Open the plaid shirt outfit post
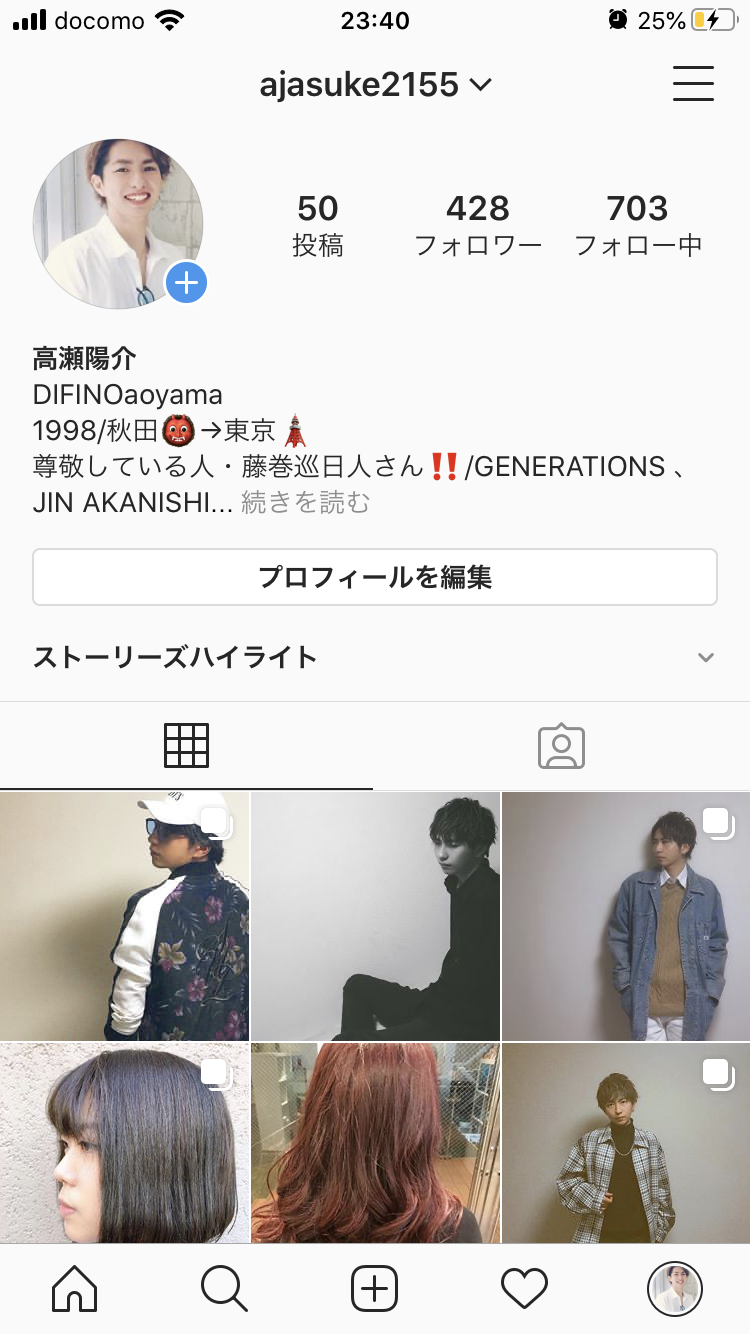This screenshot has width=750, height=1334. 626,1142
